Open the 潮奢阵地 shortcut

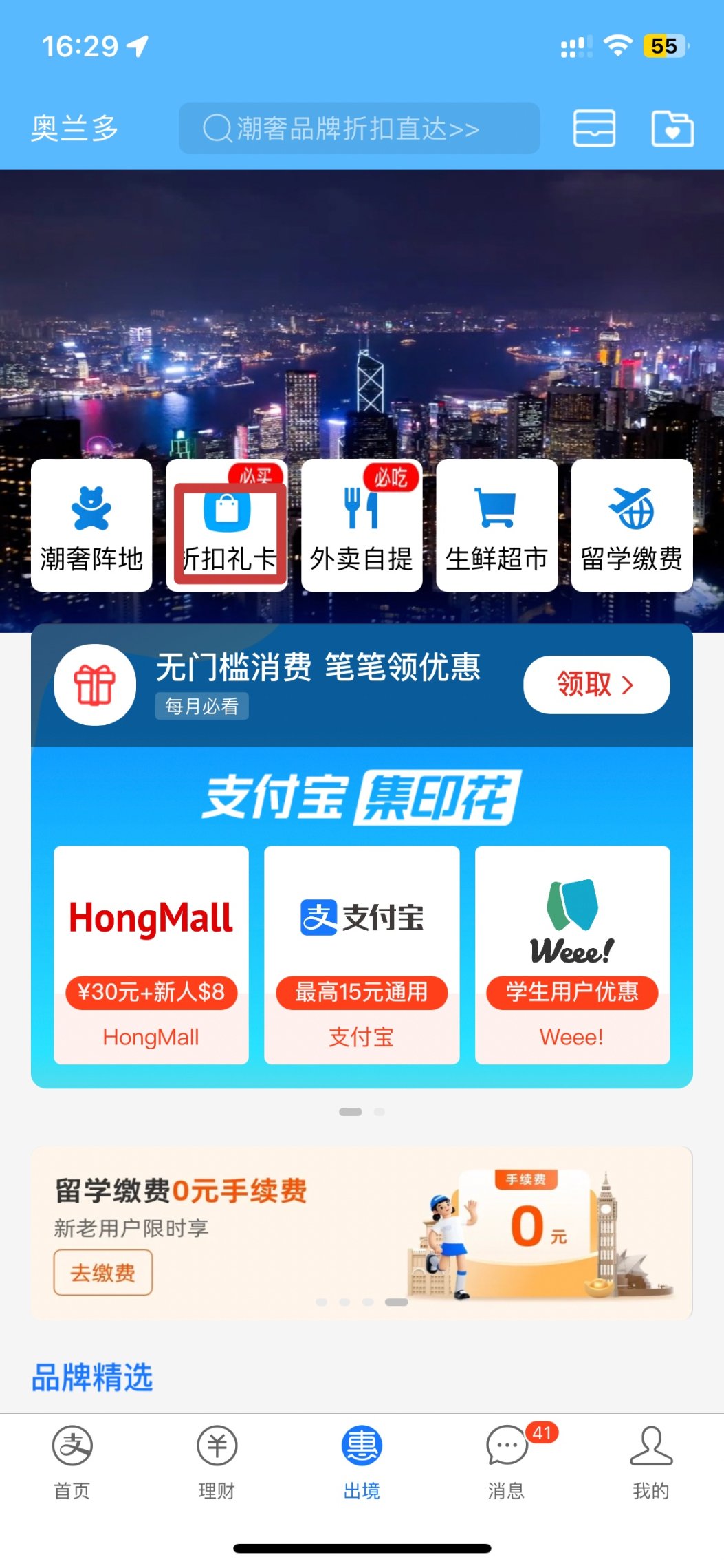coord(91,525)
